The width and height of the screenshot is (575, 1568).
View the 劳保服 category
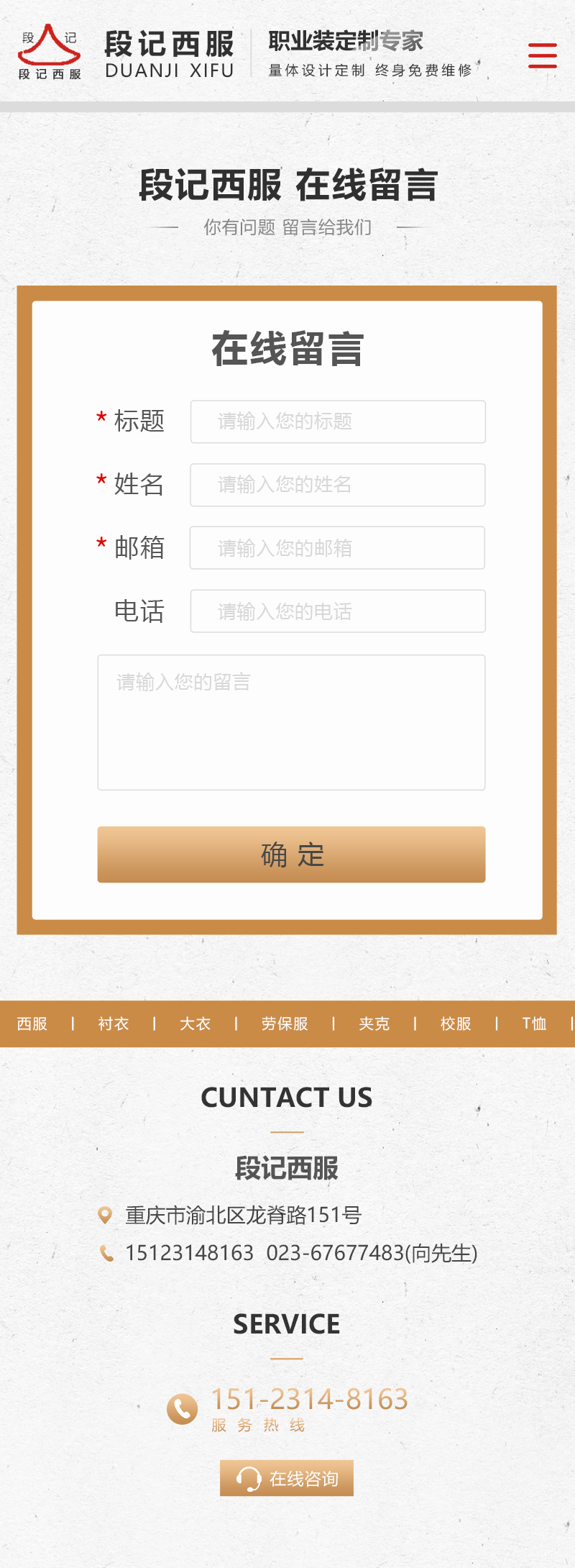285,1024
